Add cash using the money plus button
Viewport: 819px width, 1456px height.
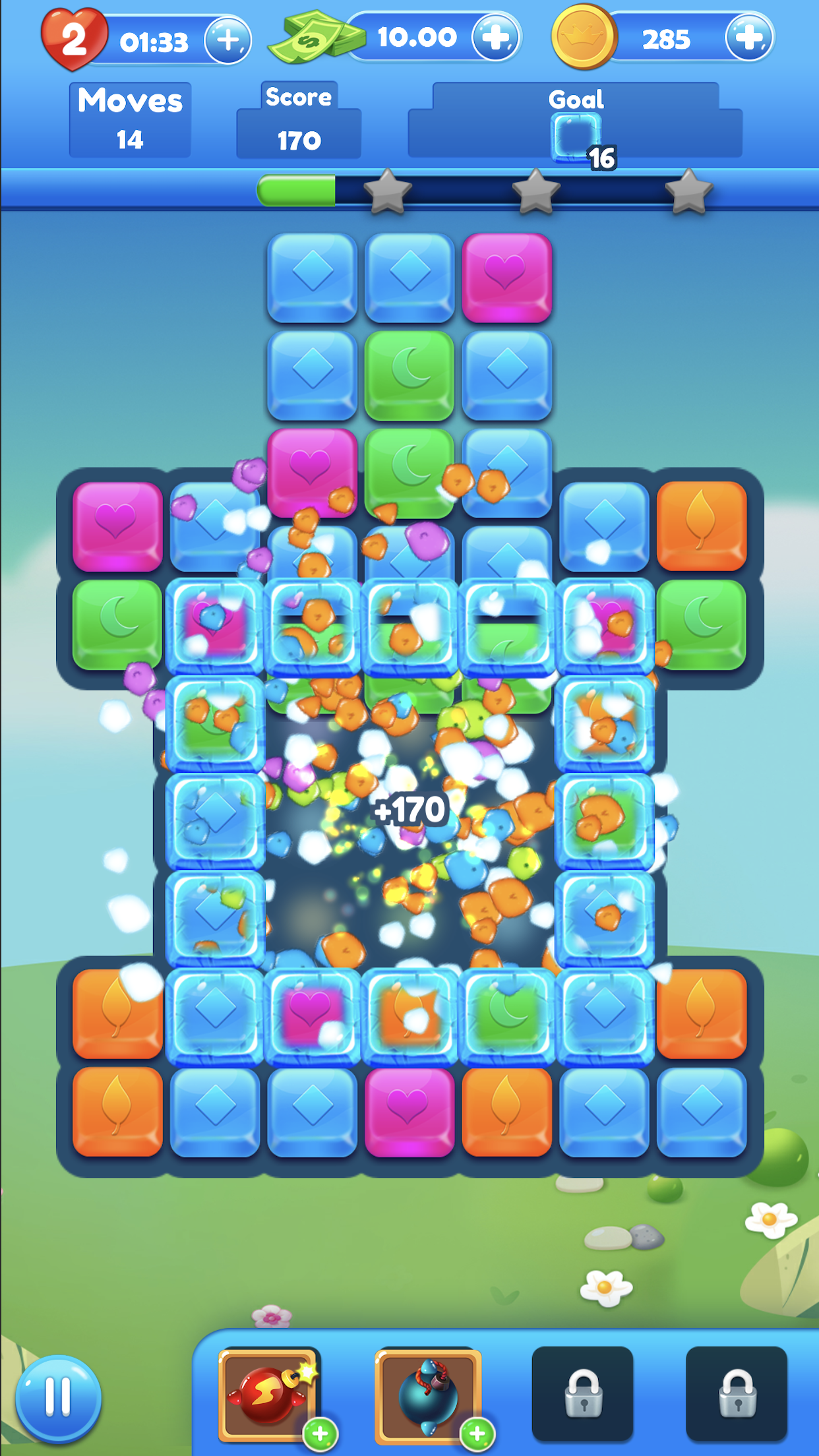[496, 38]
